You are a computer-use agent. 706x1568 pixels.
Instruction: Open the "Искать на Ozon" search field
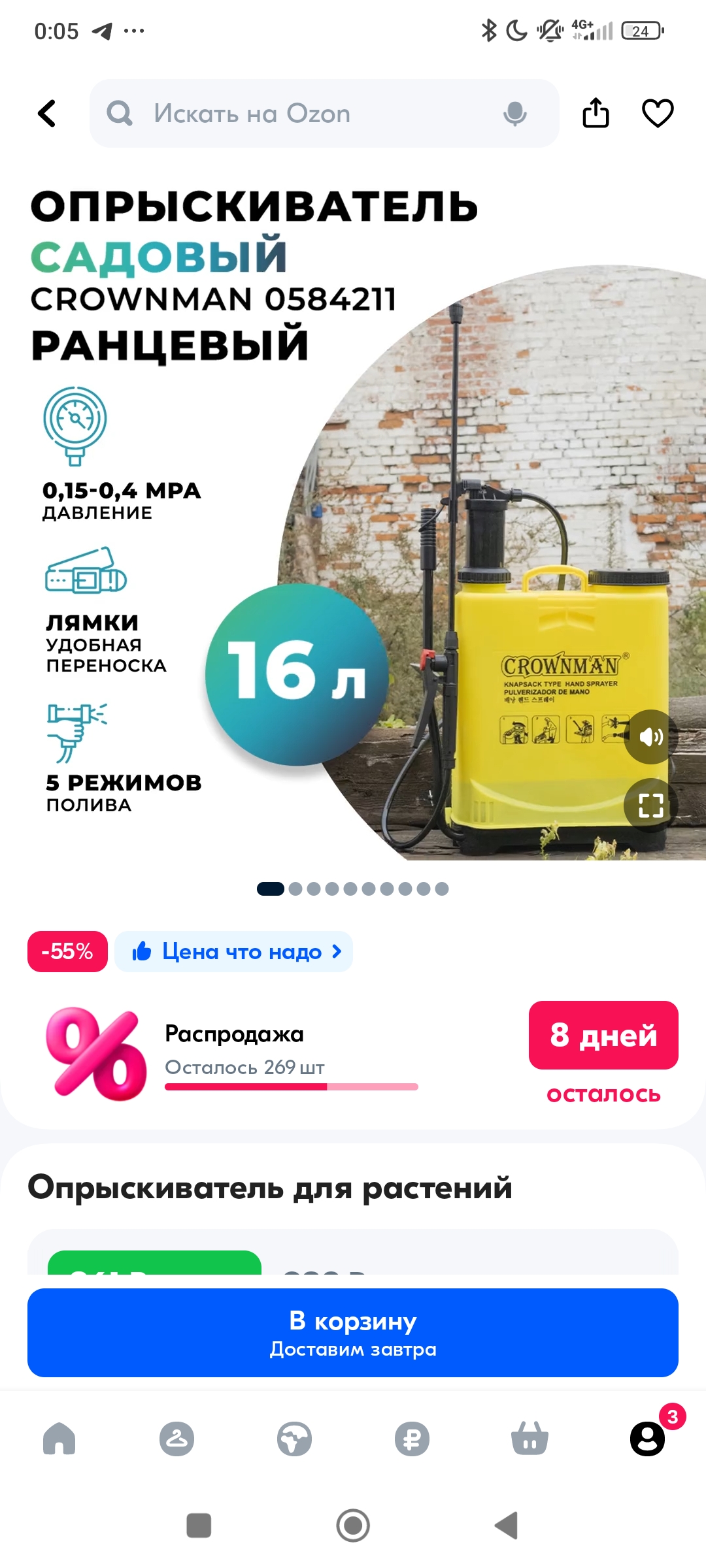tap(324, 114)
